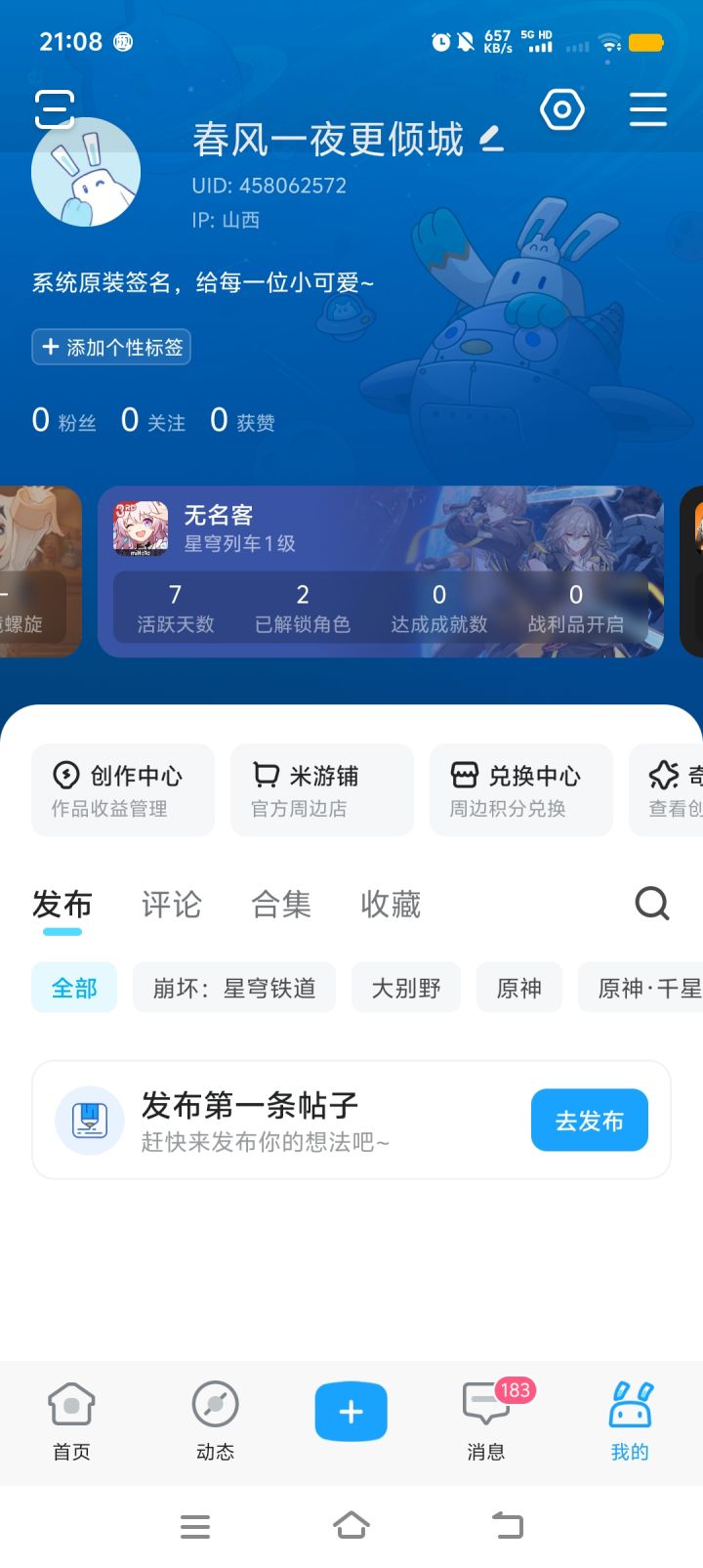This screenshot has width=703, height=1568.
Task: Open the QR code scanner icon
Action: [x=55, y=109]
